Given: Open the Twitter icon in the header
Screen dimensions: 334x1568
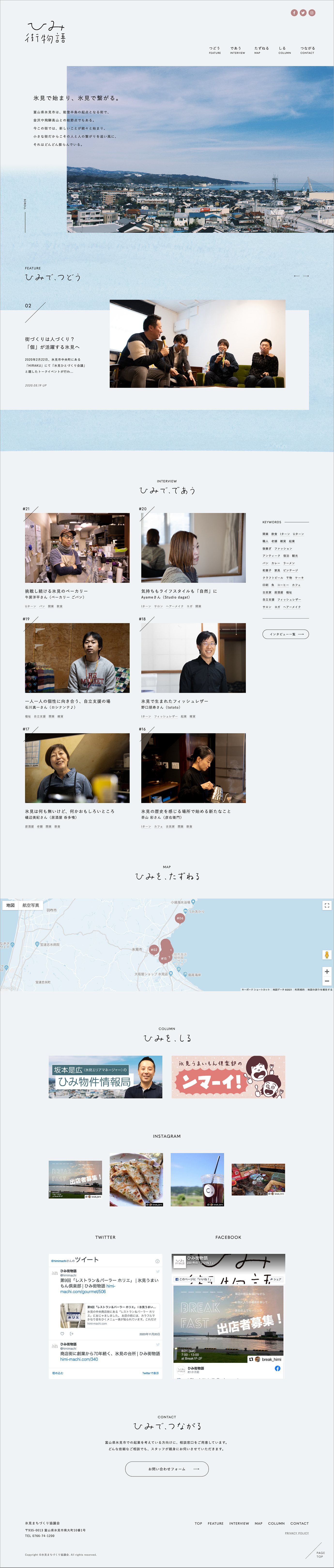Looking at the screenshot, I should pos(303,13).
